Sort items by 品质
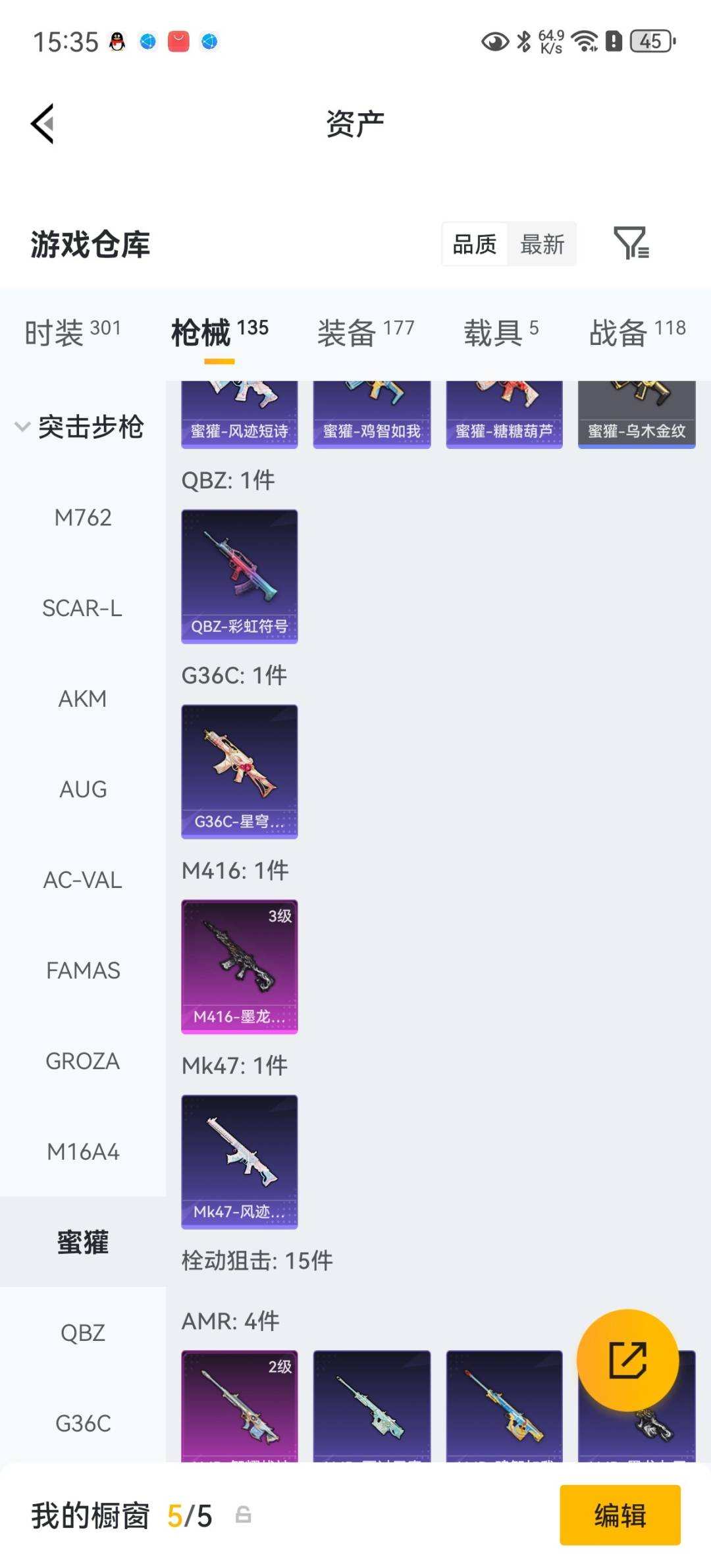Viewport: 711px width, 1568px height. click(475, 244)
